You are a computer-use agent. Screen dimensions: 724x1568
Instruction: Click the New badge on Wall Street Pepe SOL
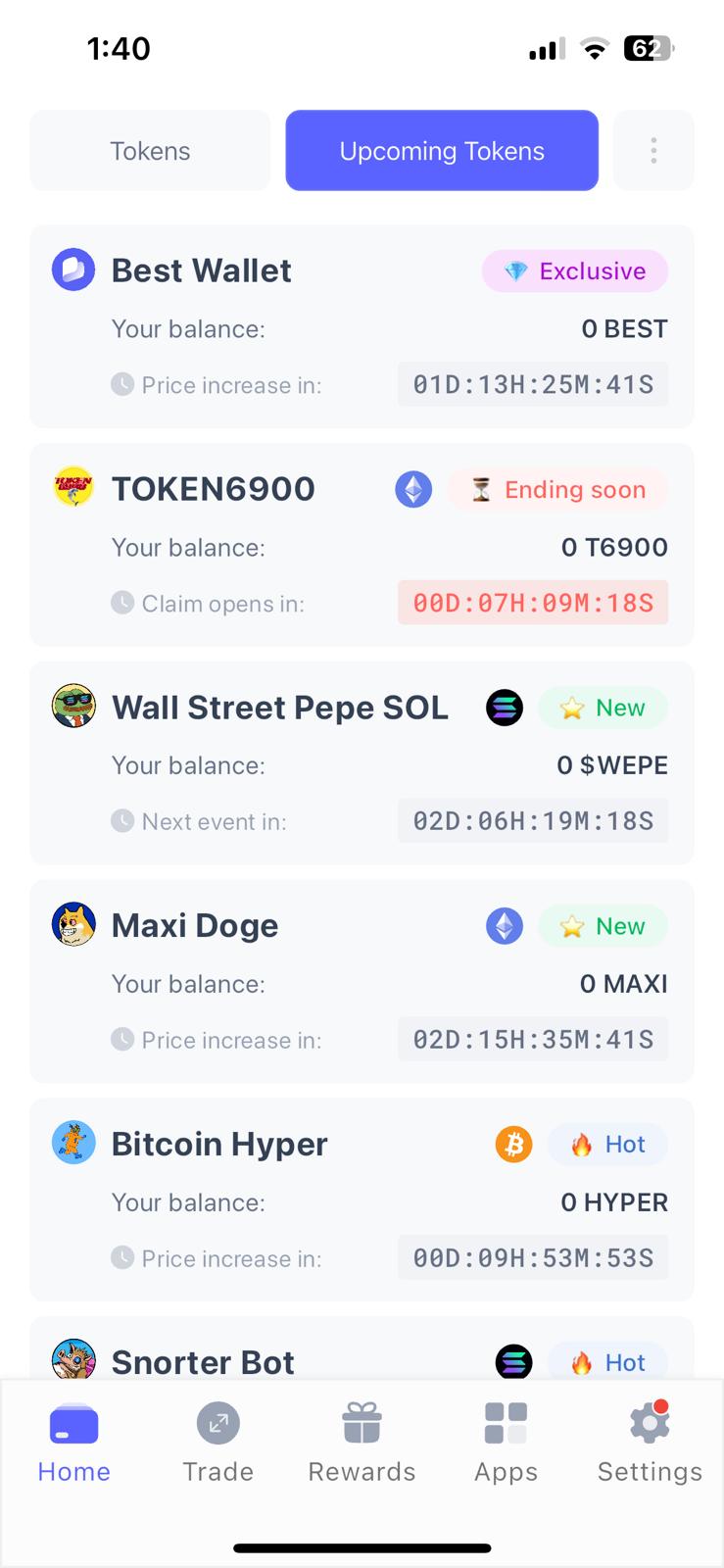(x=603, y=708)
